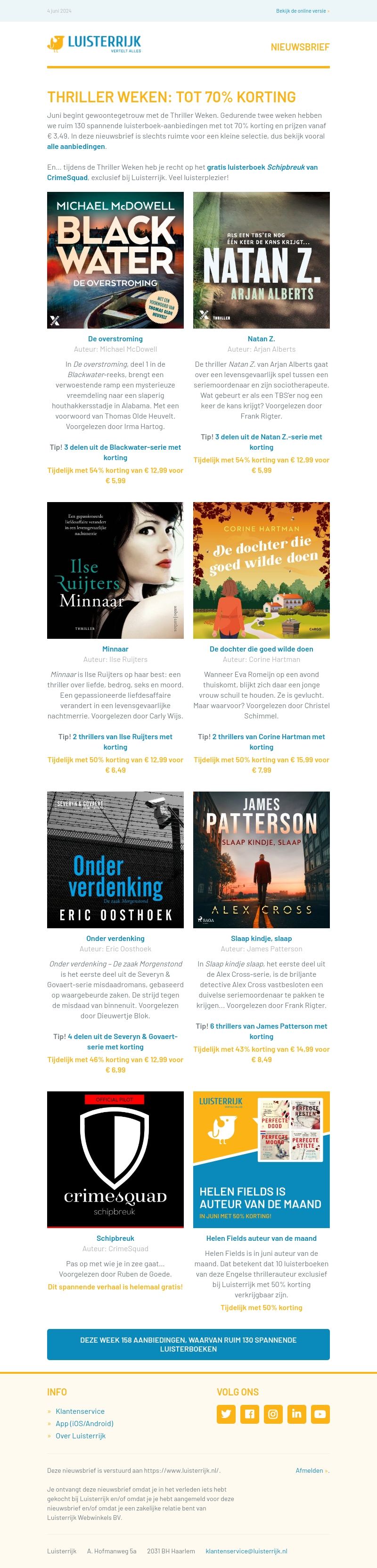Tap the Afmelden unsubscribe link
The width and height of the screenshot is (377, 1568).
coord(311,1470)
